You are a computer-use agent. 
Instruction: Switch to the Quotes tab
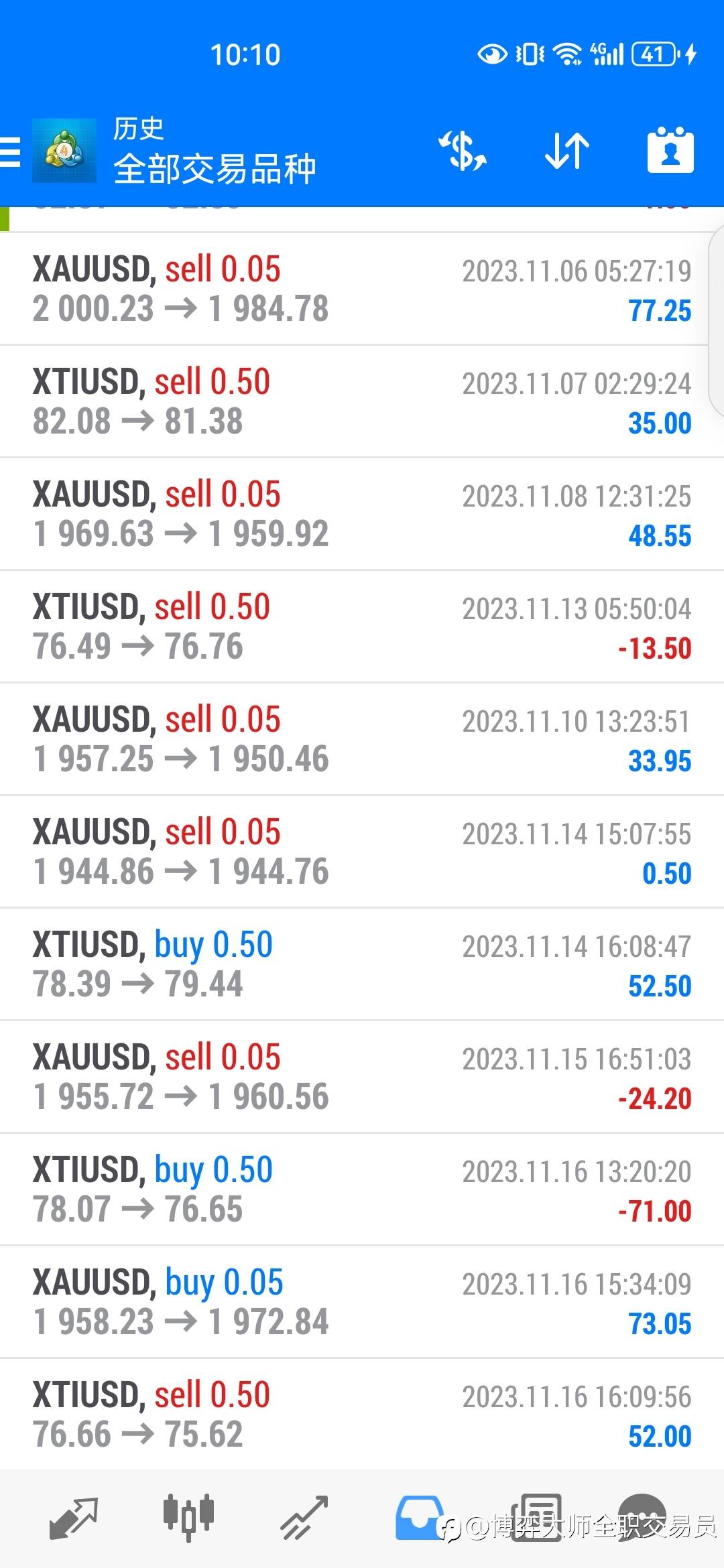point(74,1518)
